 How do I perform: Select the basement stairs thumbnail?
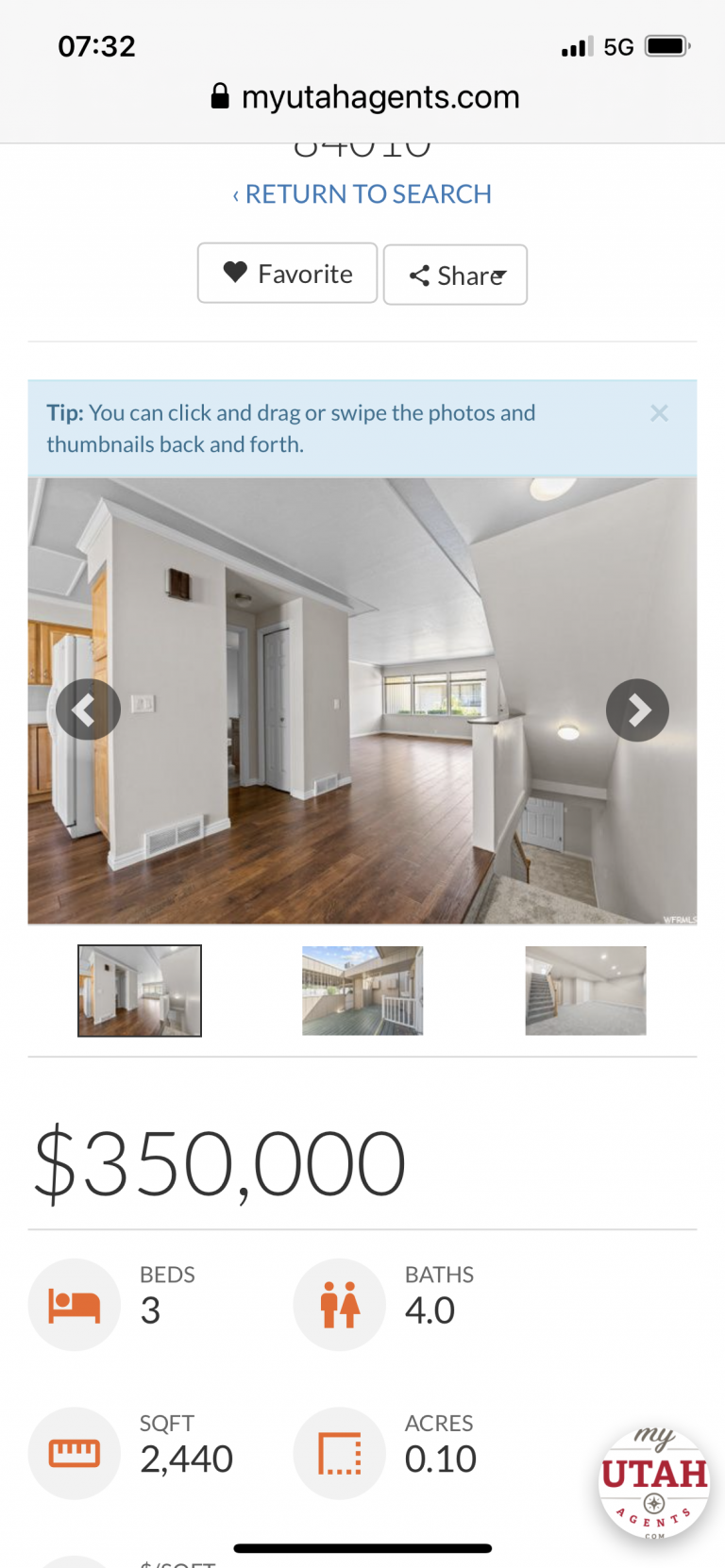point(586,991)
